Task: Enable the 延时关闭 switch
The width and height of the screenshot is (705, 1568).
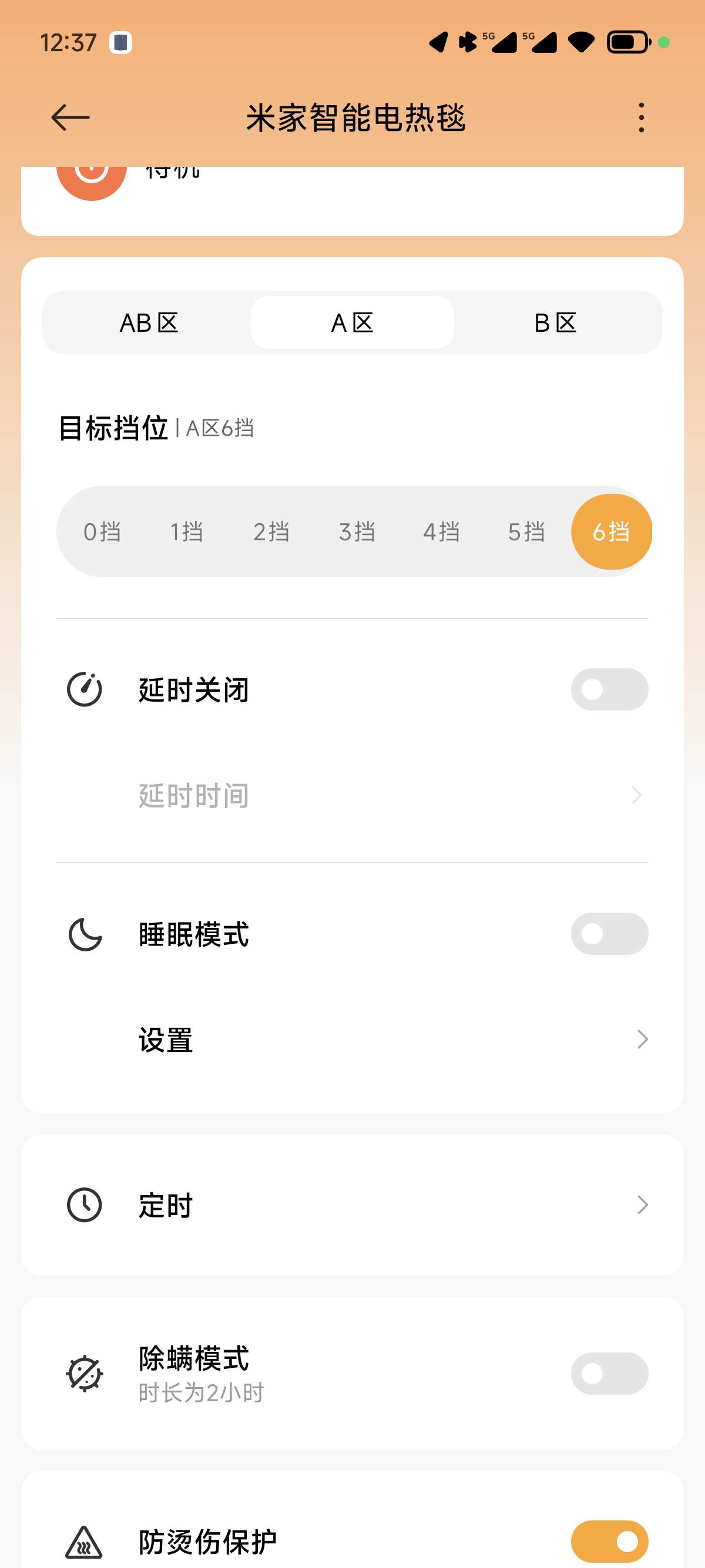Action: tap(609, 689)
